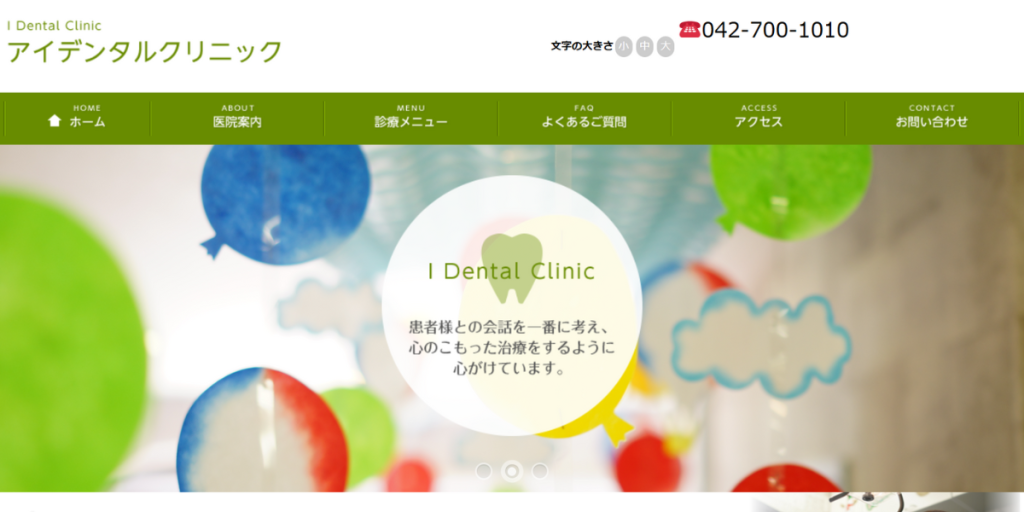Go to お問い合わせ page

(931, 117)
